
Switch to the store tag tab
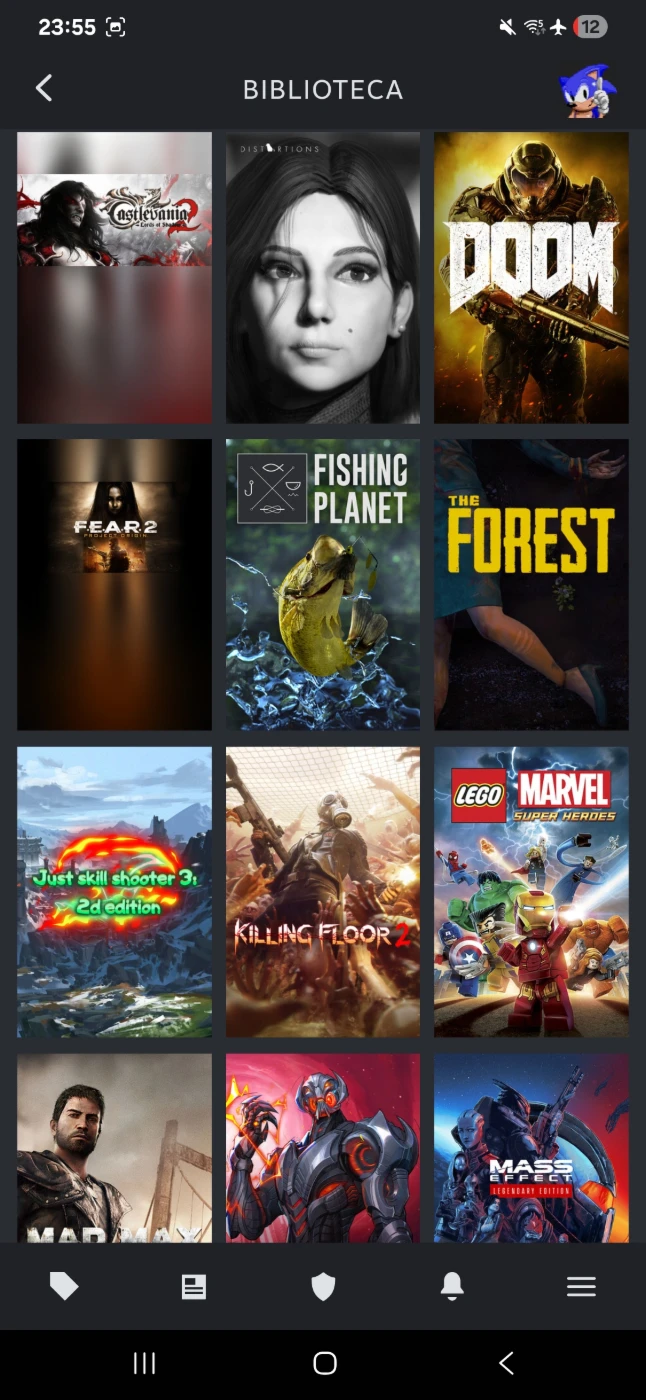tap(64, 1287)
